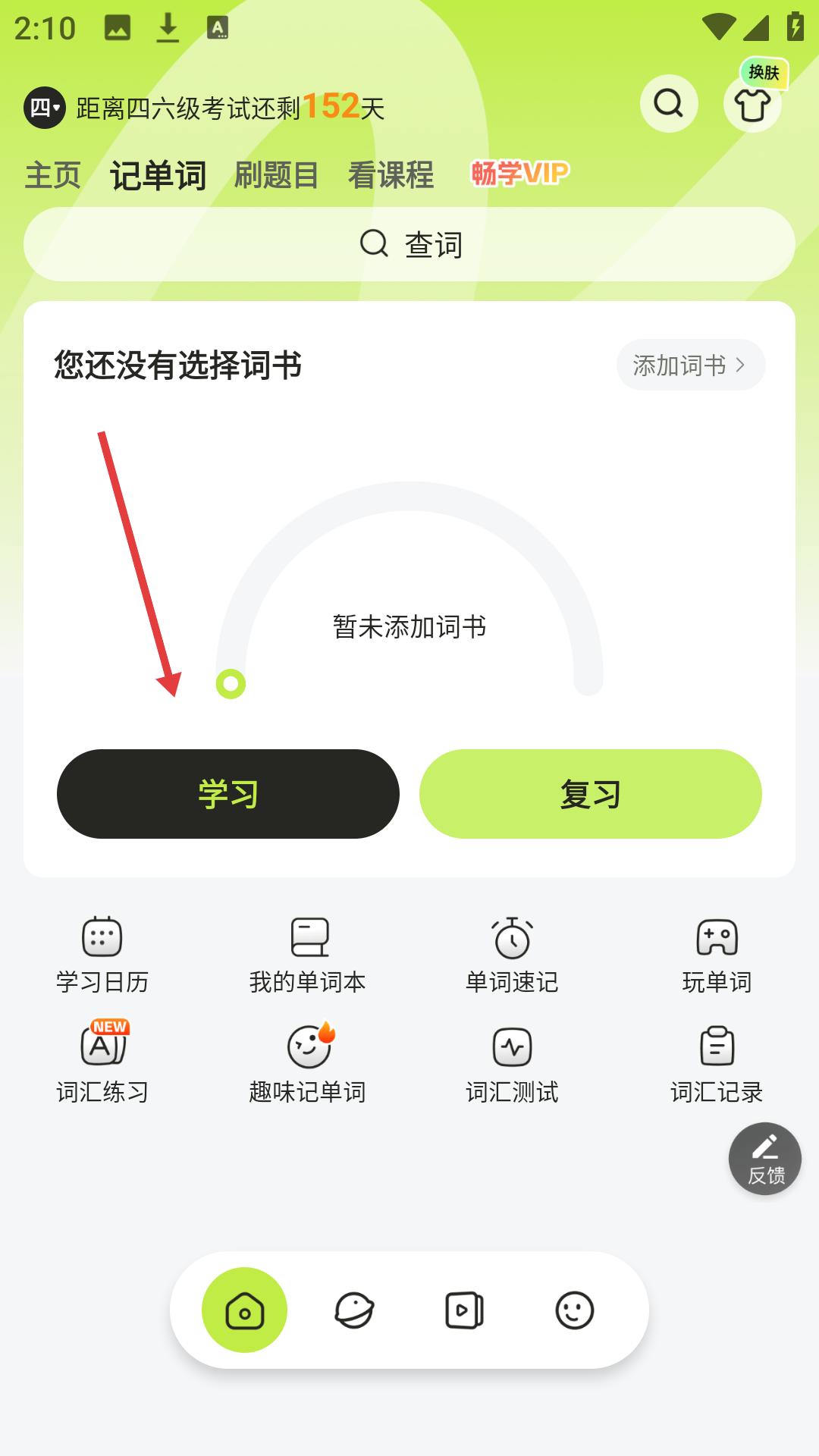
Task: Tap the 反馈 feedback floating button
Action: (x=765, y=1159)
